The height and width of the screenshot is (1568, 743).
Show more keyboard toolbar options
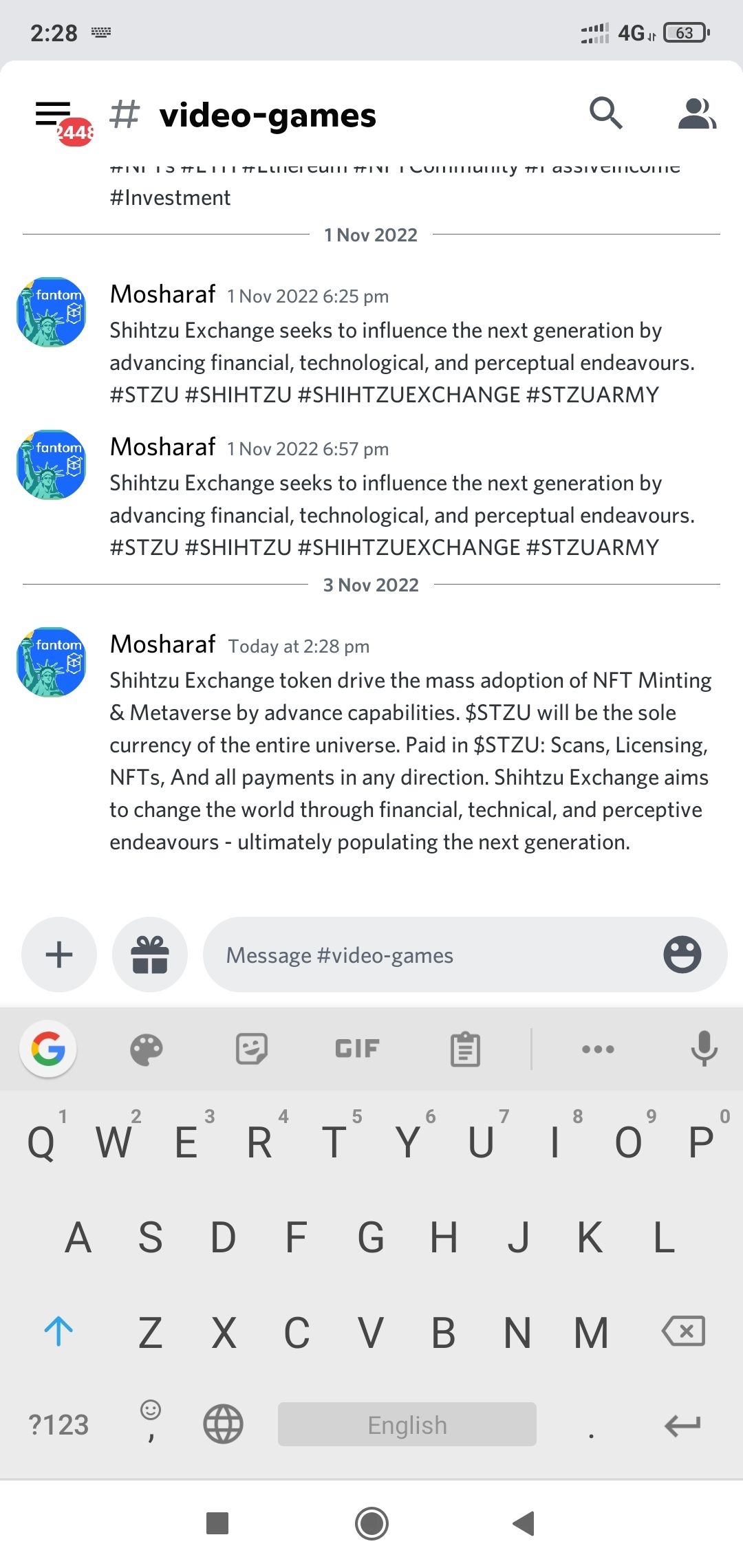click(598, 1049)
